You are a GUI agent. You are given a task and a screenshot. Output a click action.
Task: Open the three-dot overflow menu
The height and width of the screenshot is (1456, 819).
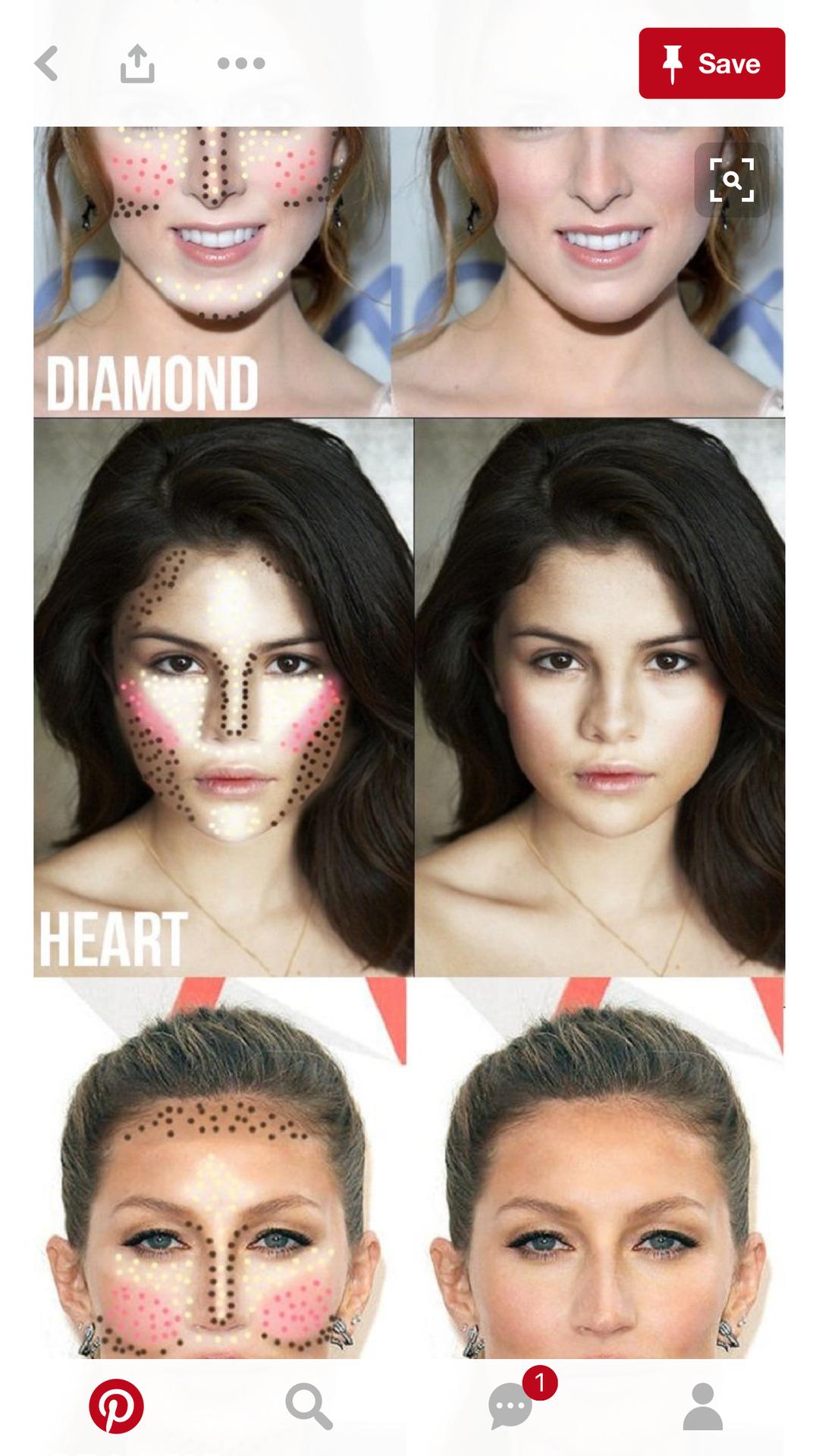point(240,64)
